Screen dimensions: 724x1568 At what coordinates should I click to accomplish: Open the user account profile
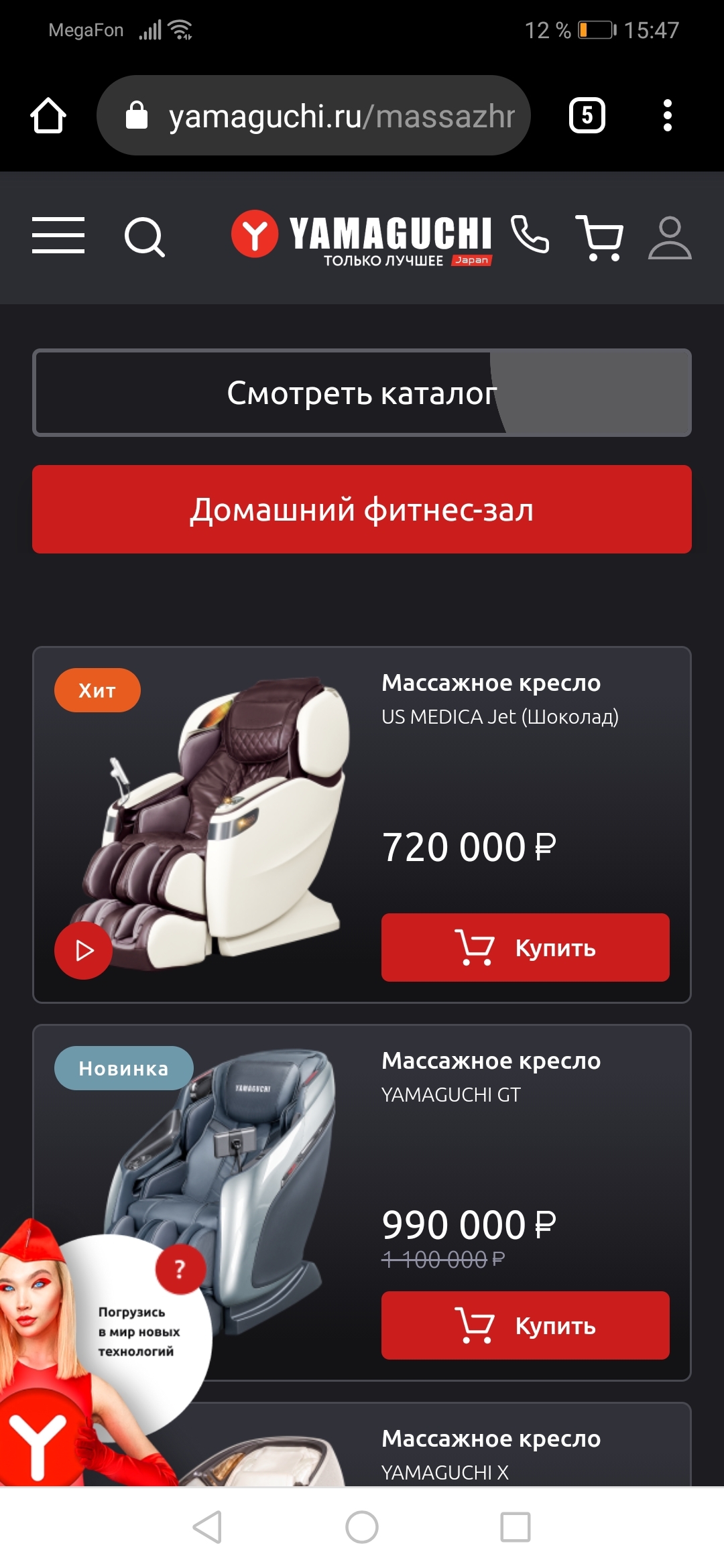point(670,237)
